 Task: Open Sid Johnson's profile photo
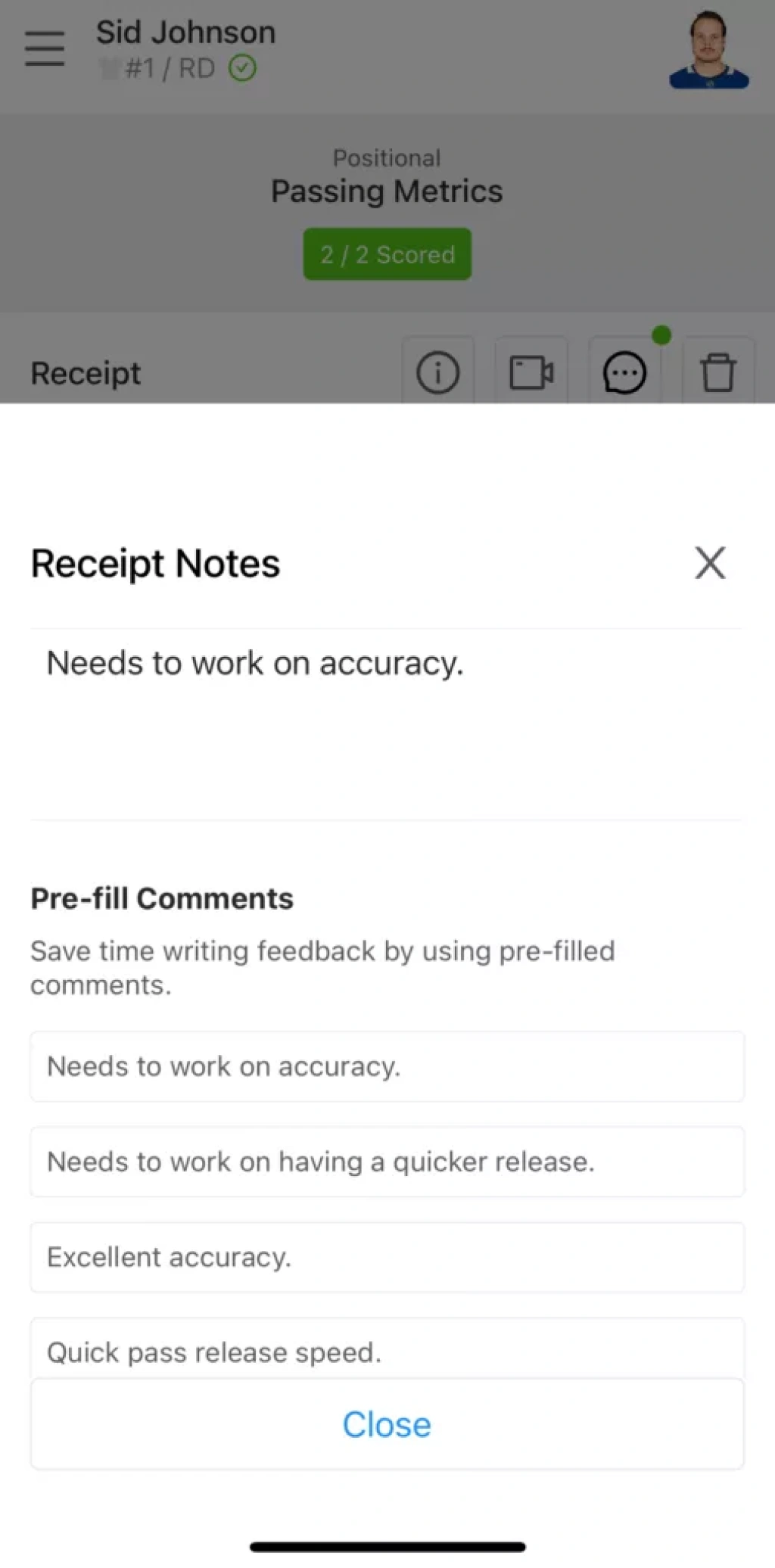[708, 50]
